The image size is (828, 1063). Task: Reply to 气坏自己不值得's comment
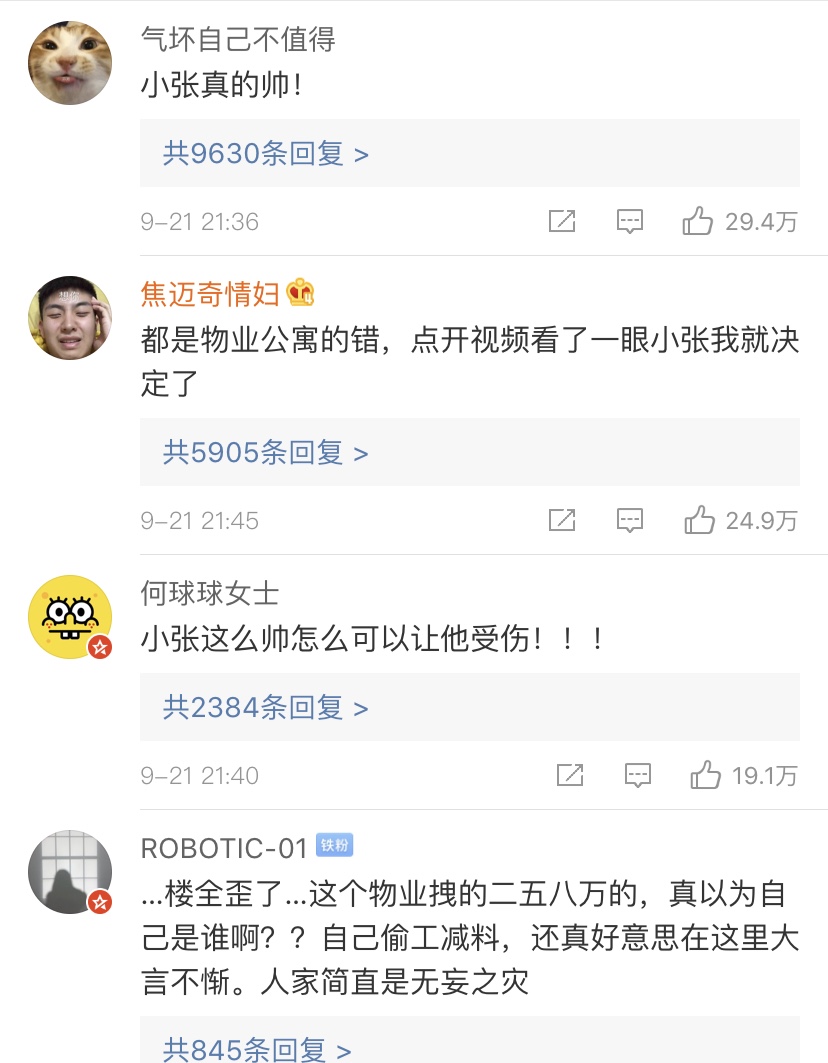629,221
